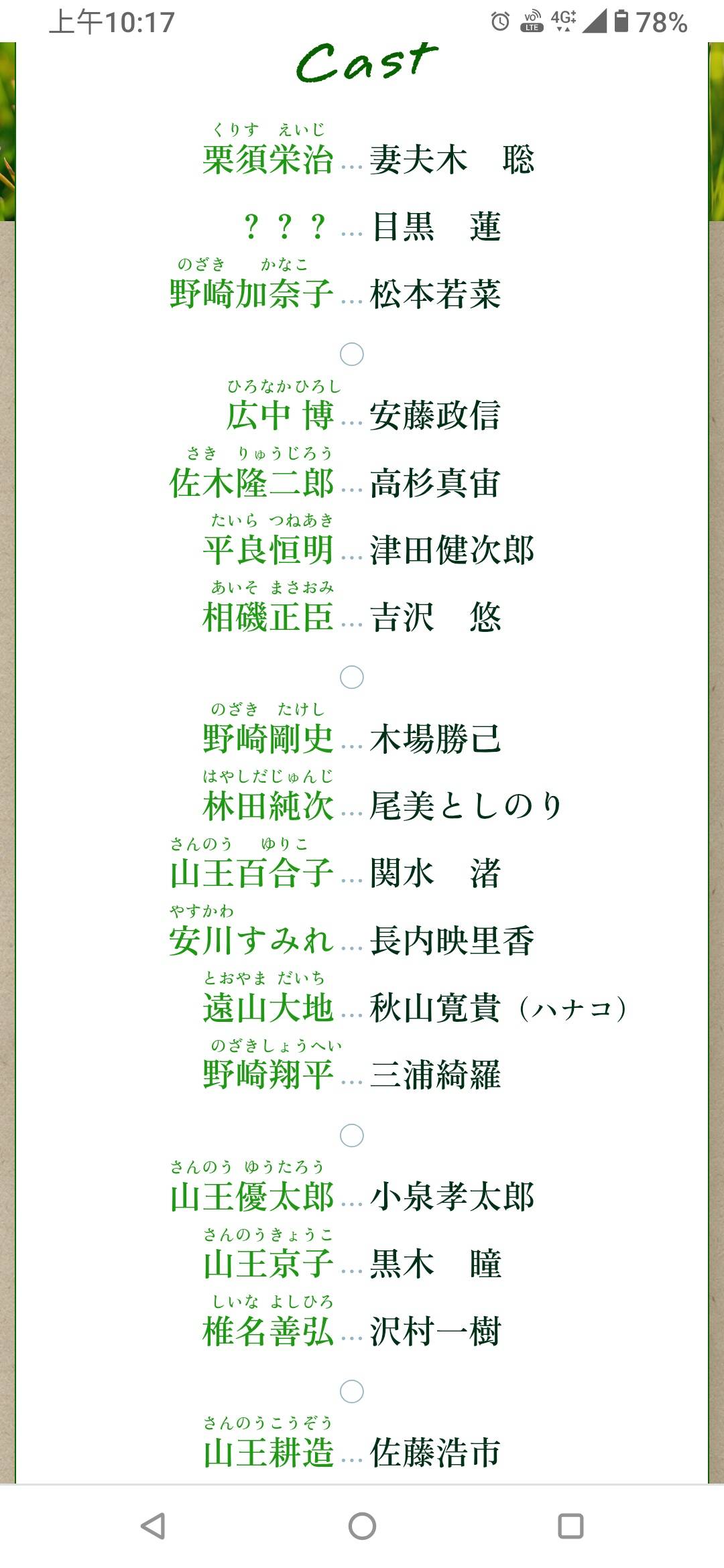Screen dimensions: 724x1568
Task: Open the recent apps overview
Action: pyautogui.click(x=570, y=1526)
